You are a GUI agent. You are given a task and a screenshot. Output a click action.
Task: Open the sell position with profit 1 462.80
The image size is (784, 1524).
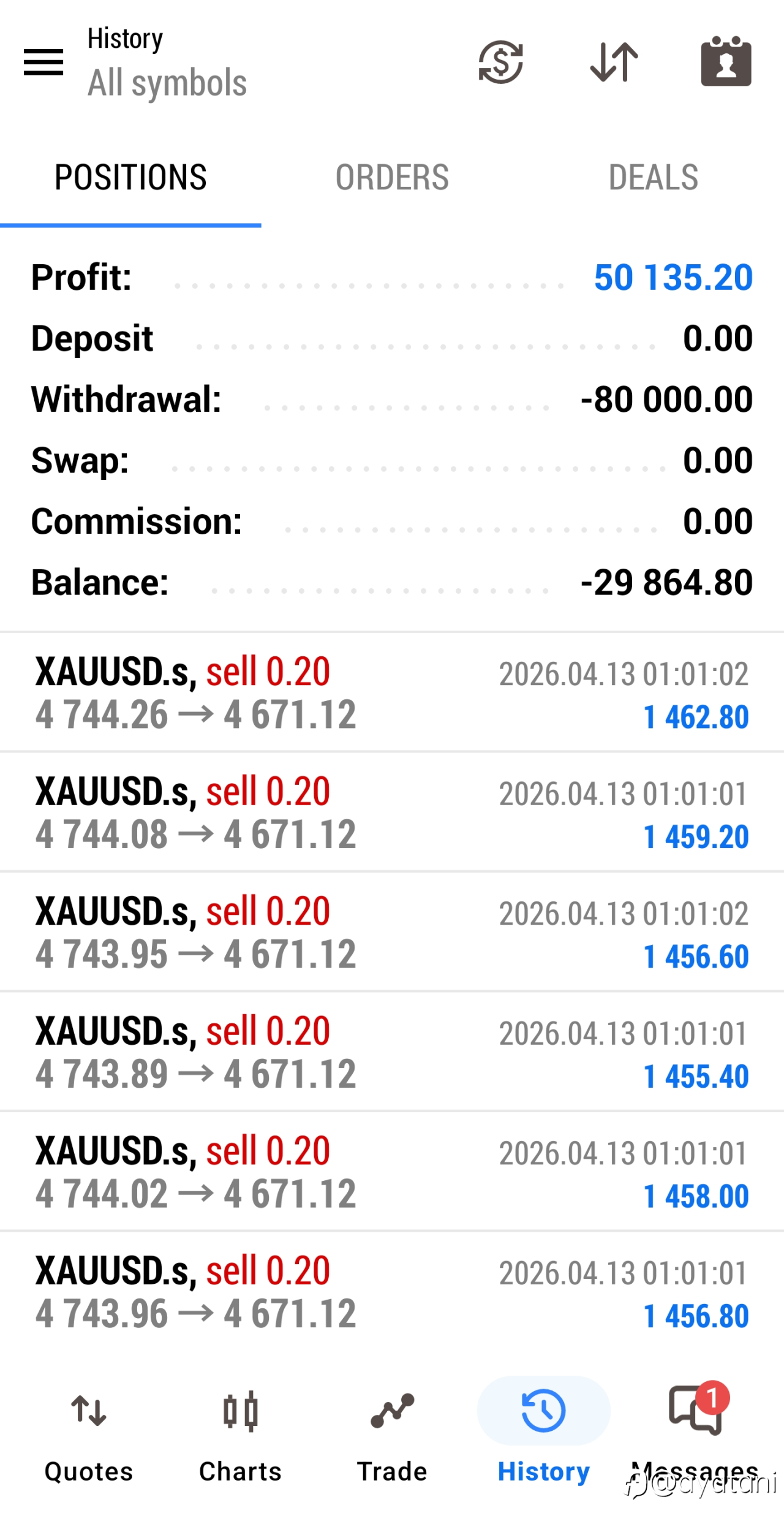[x=392, y=692]
